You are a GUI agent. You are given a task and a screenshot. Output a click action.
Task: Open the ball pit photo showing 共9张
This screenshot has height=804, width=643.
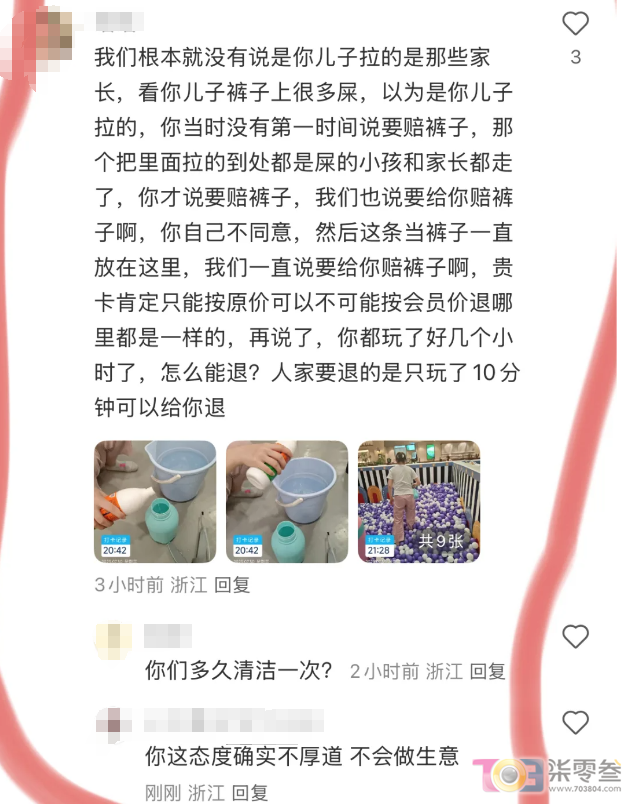(x=418, y=501)
